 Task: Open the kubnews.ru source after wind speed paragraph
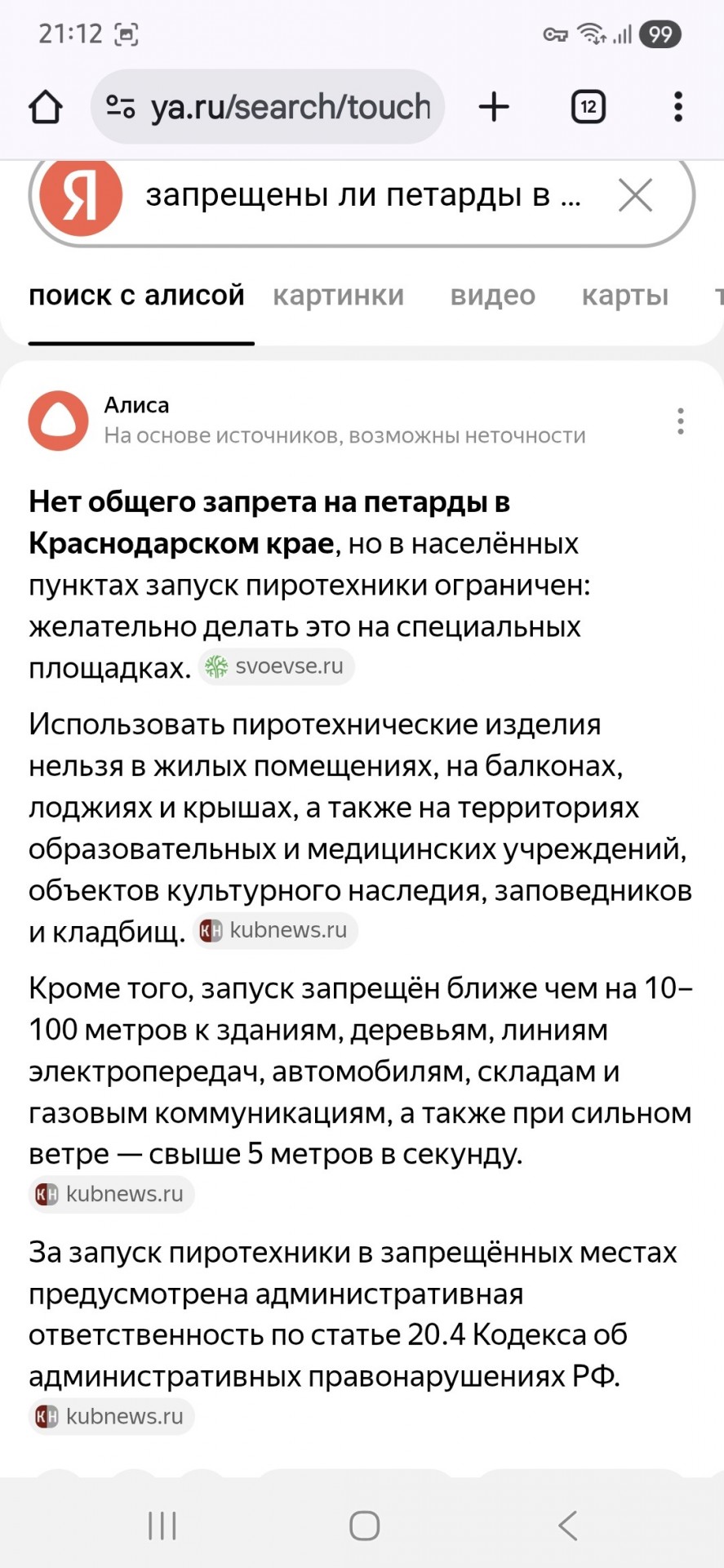click(x=111, y=1194)
